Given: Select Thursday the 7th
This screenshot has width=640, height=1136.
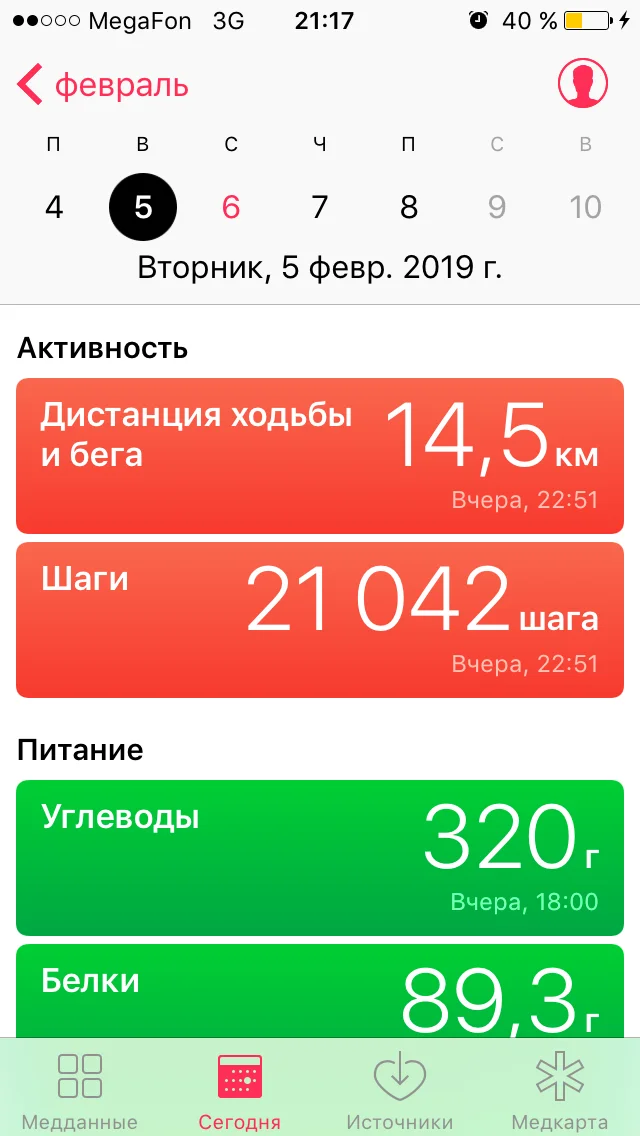Looking at the screenshot, I should tap(320, 207).
